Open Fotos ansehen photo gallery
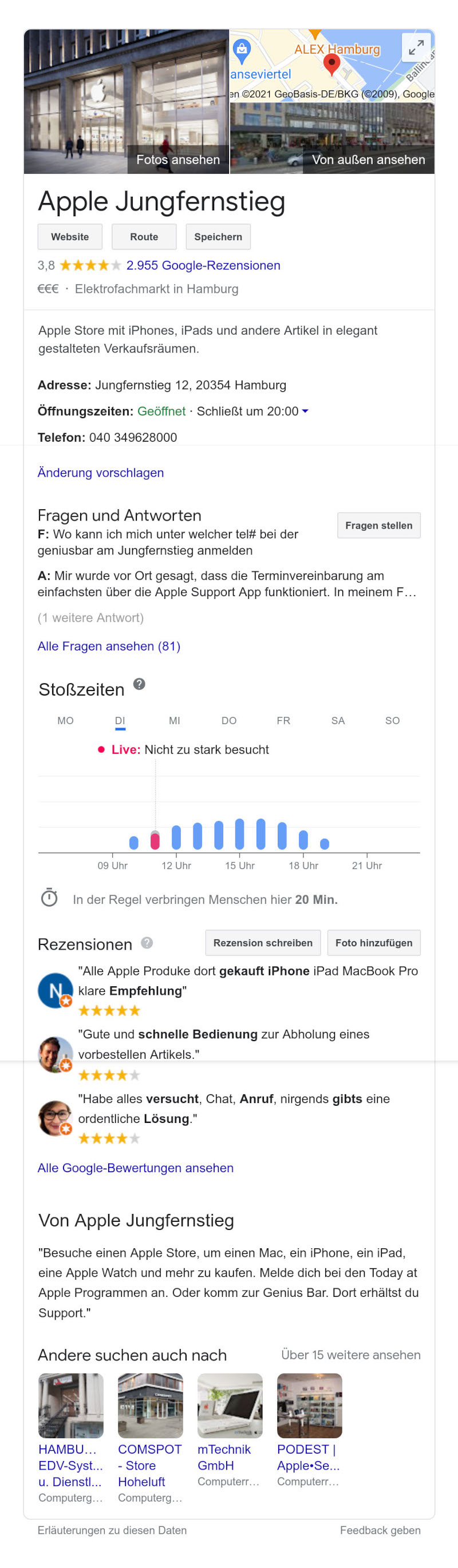This screenshot has width=458, height=1568. tap(178, 160)
